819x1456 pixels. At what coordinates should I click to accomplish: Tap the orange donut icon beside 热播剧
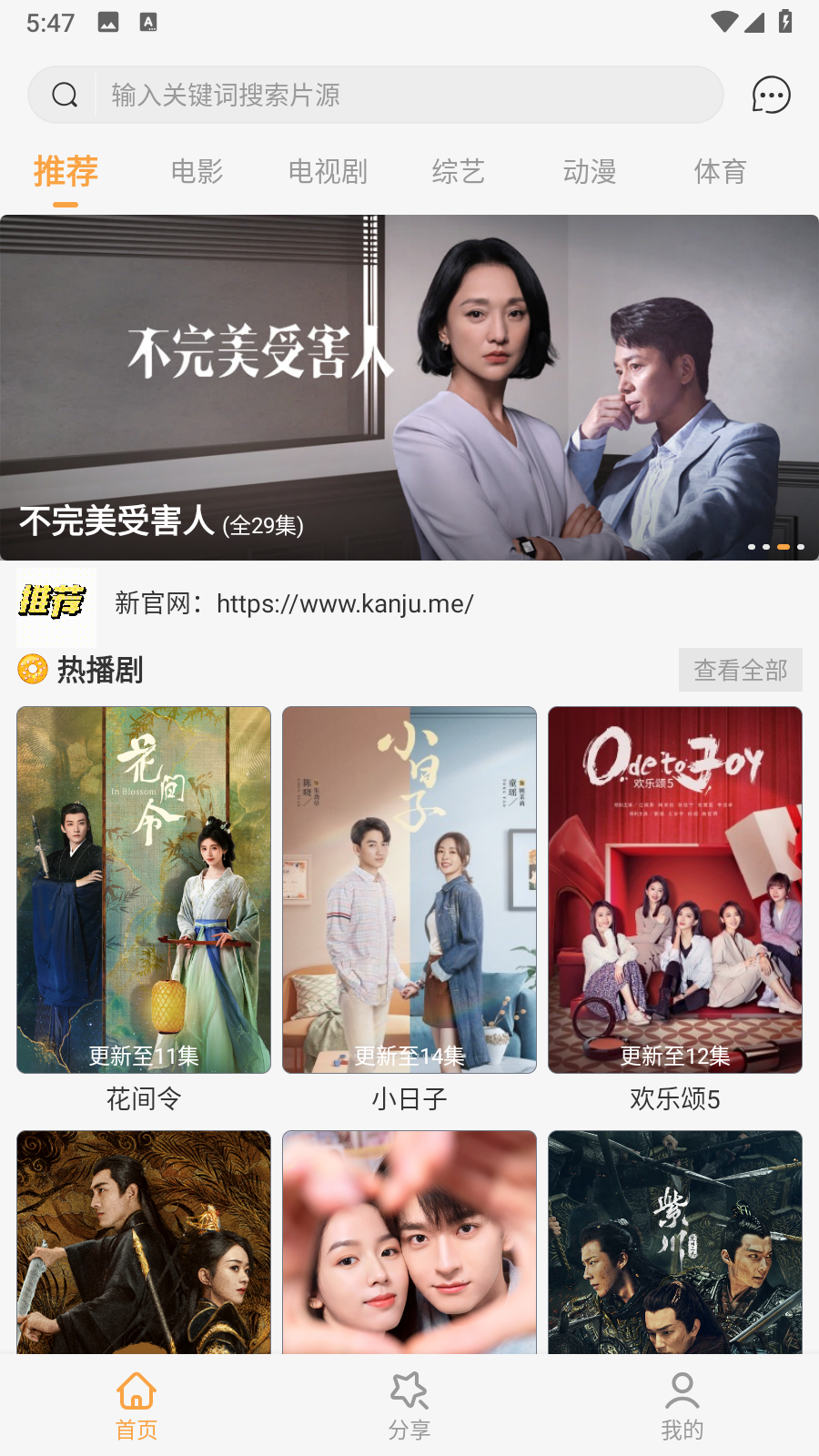[x=33, y=671]
